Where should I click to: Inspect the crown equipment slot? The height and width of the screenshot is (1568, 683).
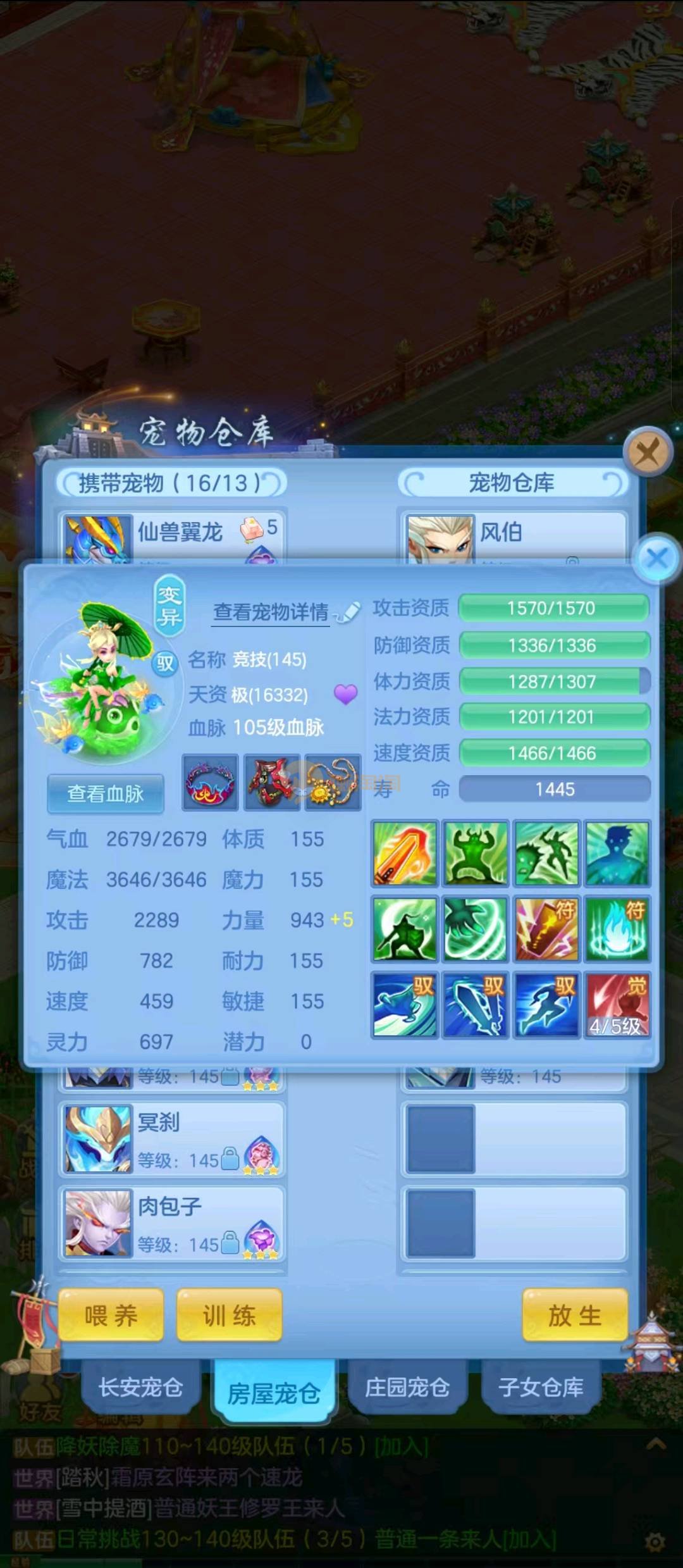[x=210, y=782]
